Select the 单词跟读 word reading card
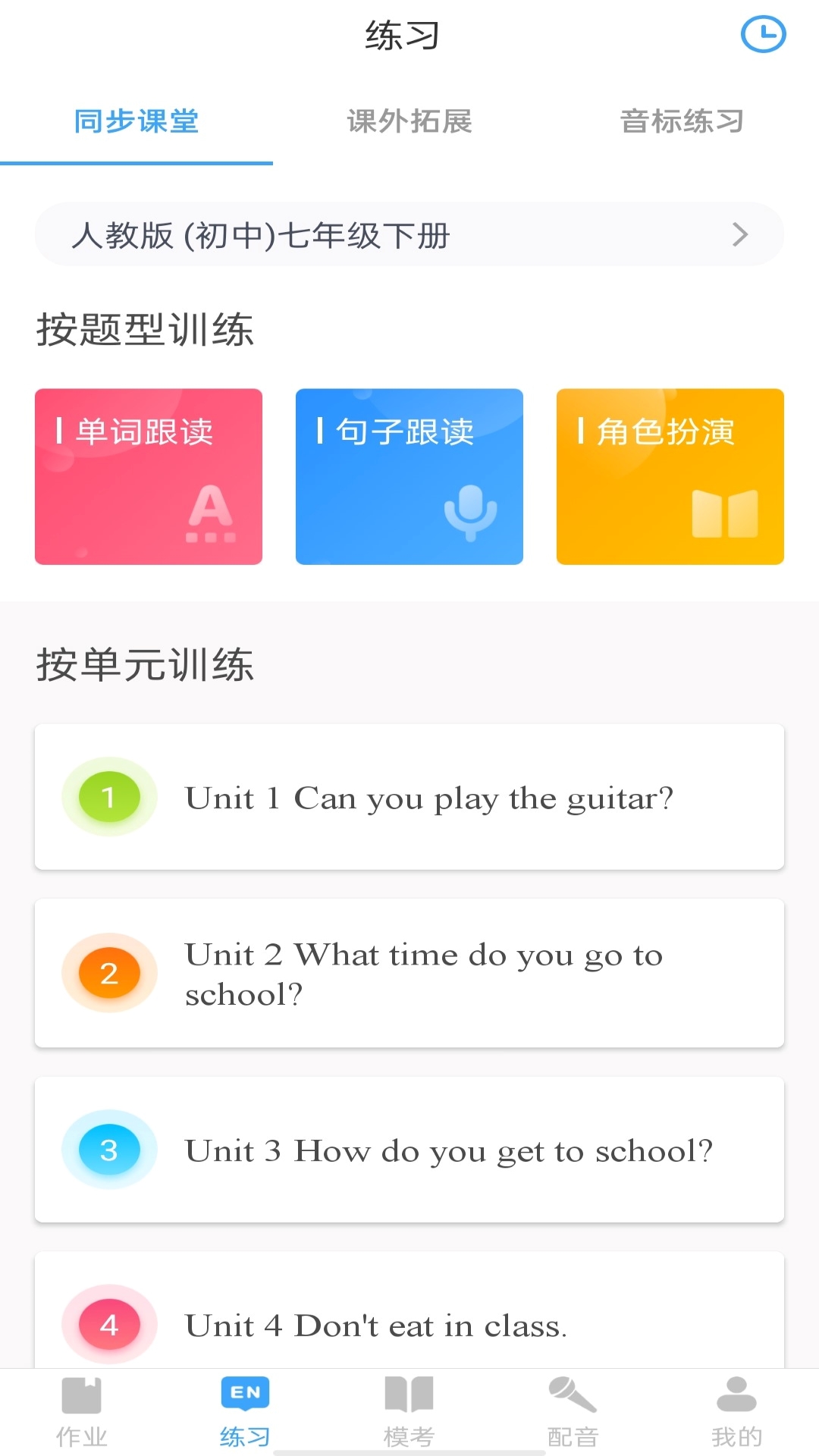 (x=148, y=476)
